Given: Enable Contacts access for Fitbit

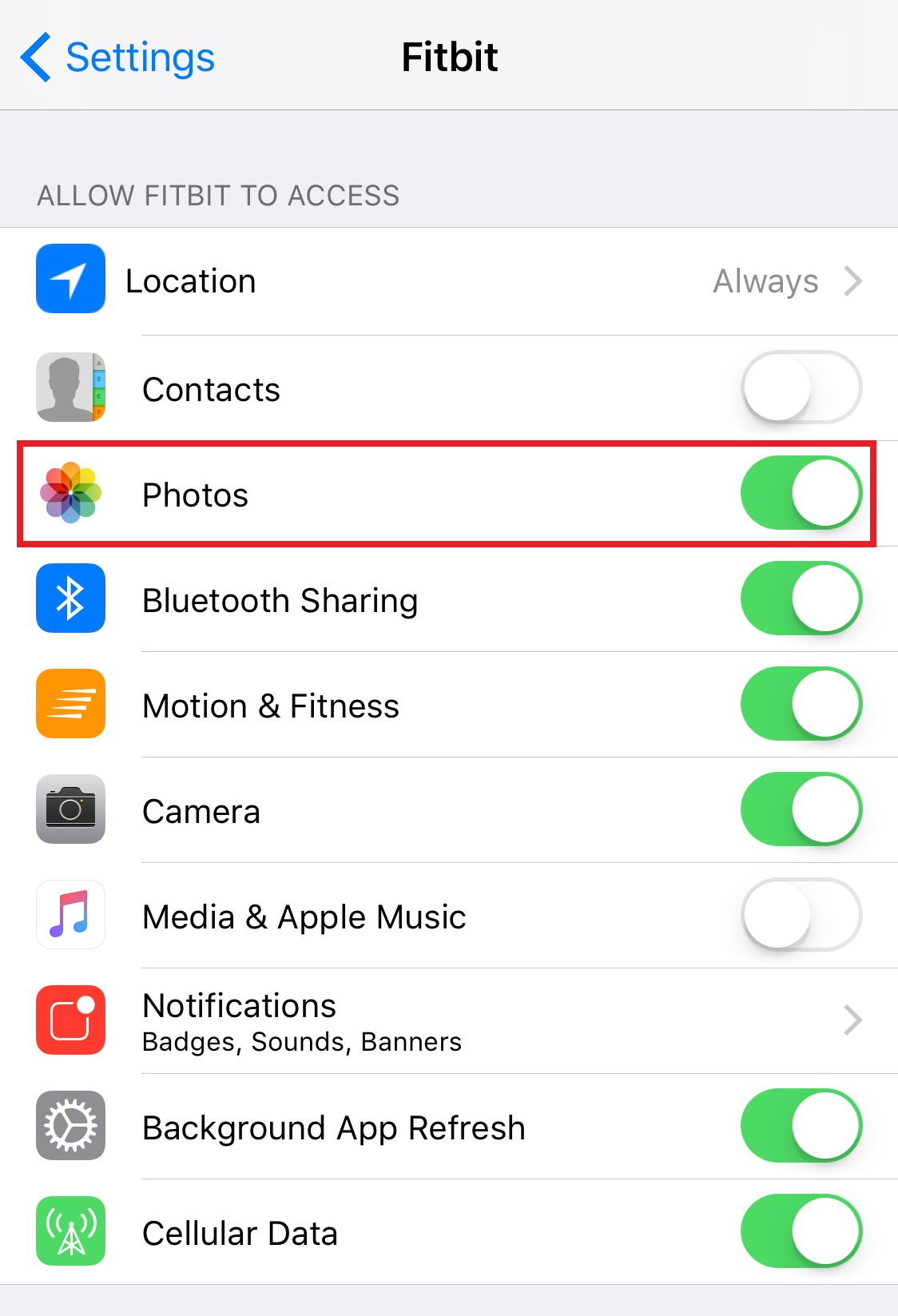Looking at the screenshot, I should point(801,388).
